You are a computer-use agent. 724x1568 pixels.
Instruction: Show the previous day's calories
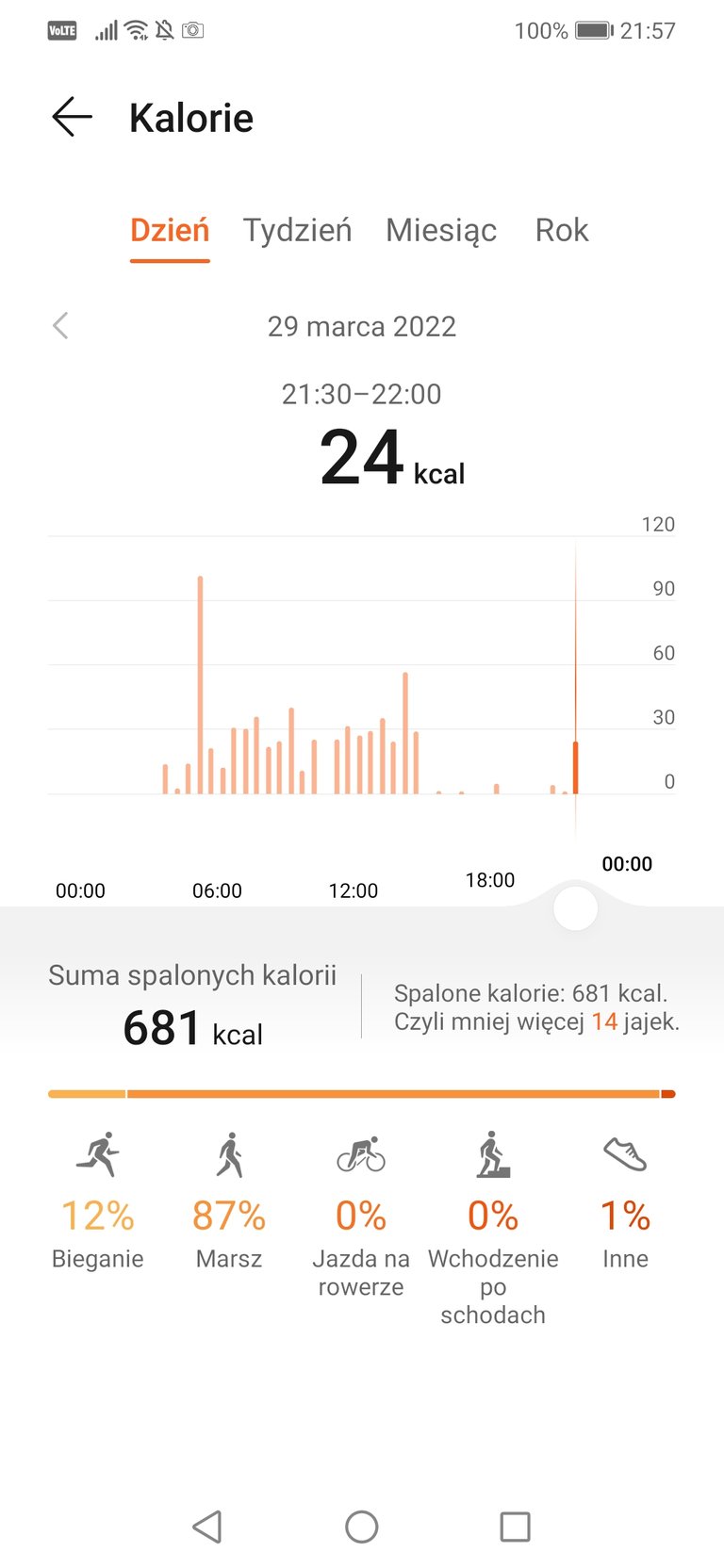pos(60,326)
